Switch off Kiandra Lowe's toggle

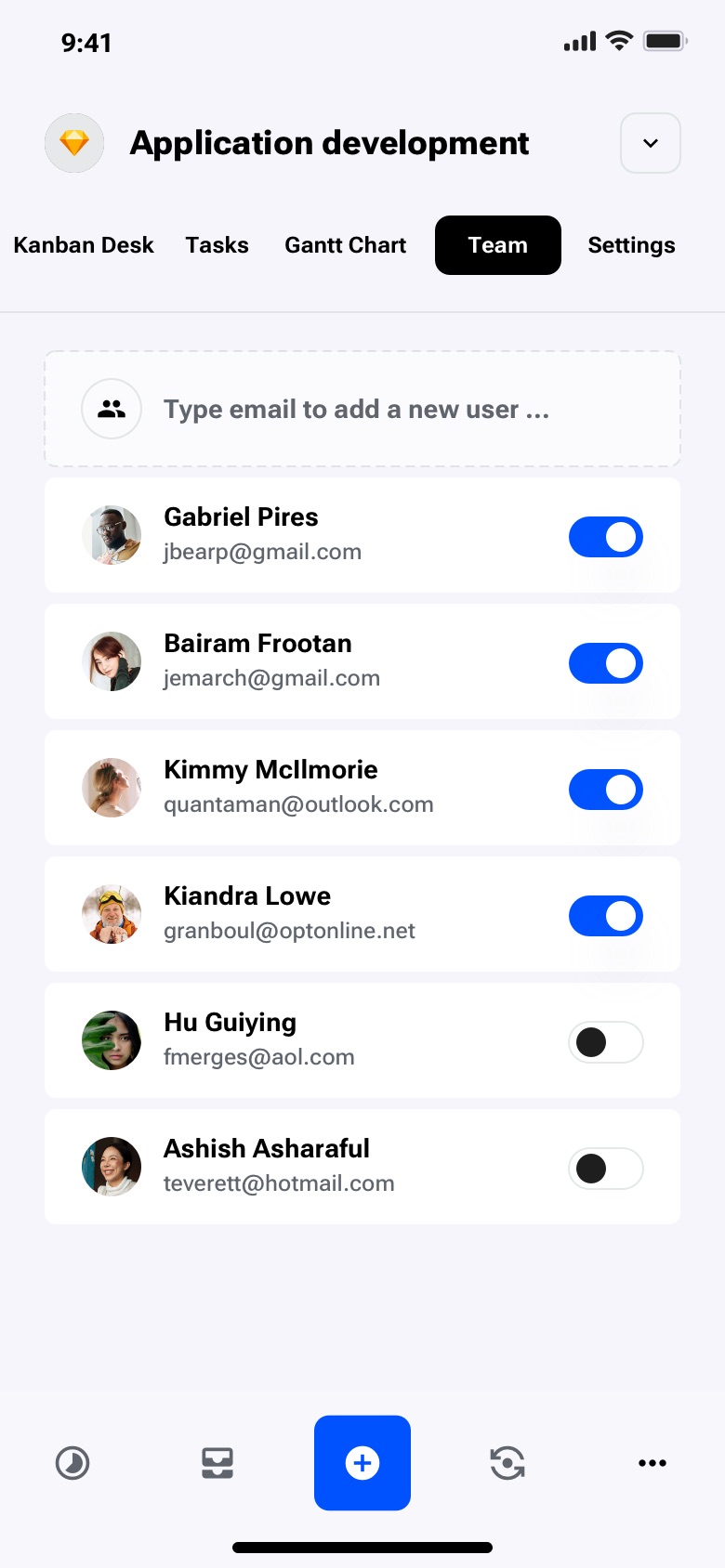605,916
